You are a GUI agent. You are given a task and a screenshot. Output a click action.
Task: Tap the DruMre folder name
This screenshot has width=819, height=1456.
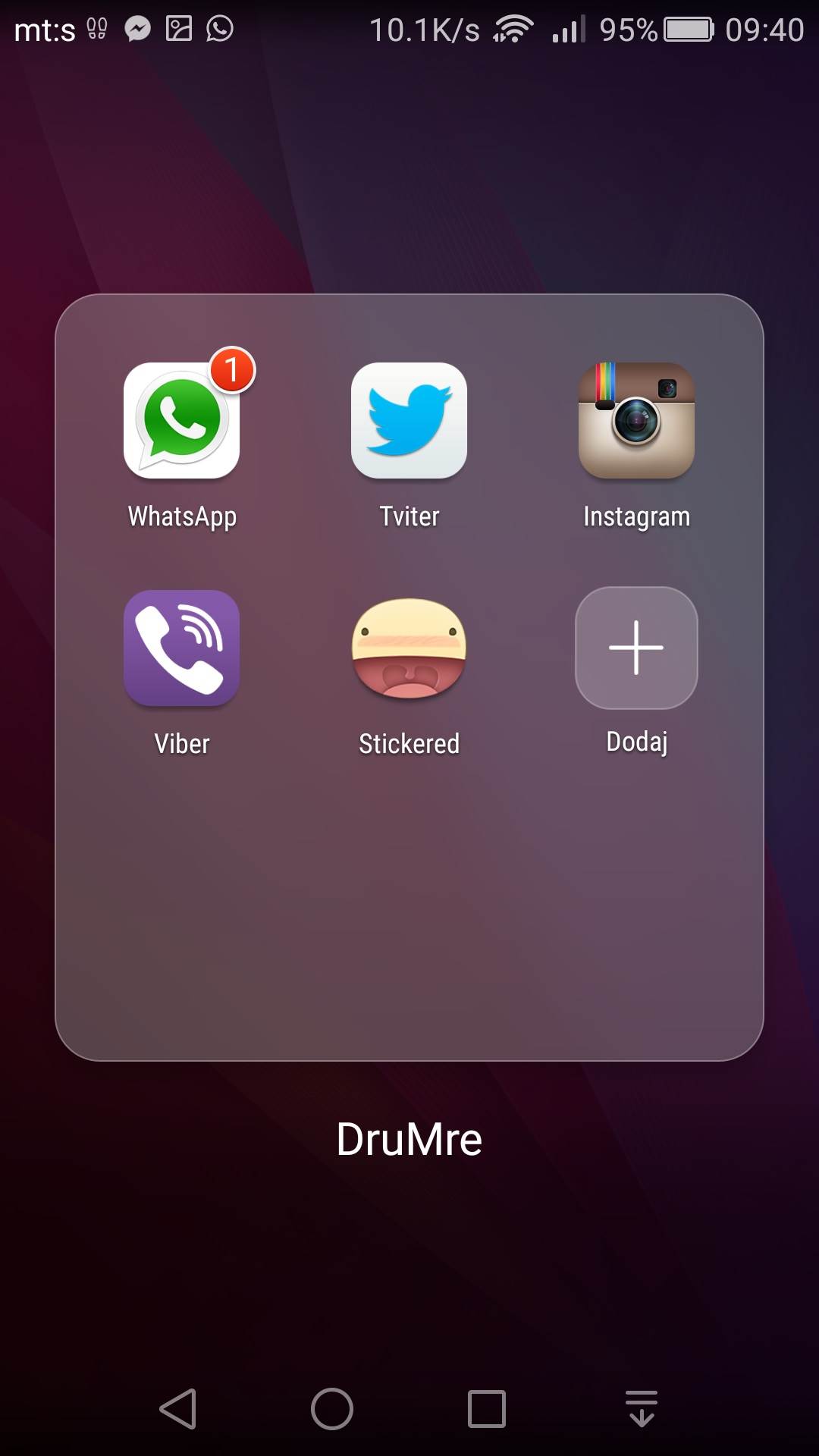tap(409, 1139)
